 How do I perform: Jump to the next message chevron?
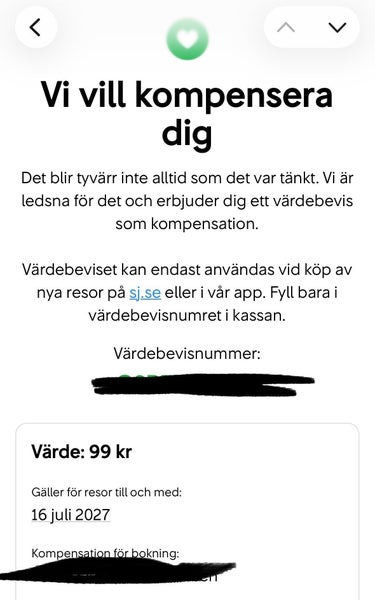(337, 27)
